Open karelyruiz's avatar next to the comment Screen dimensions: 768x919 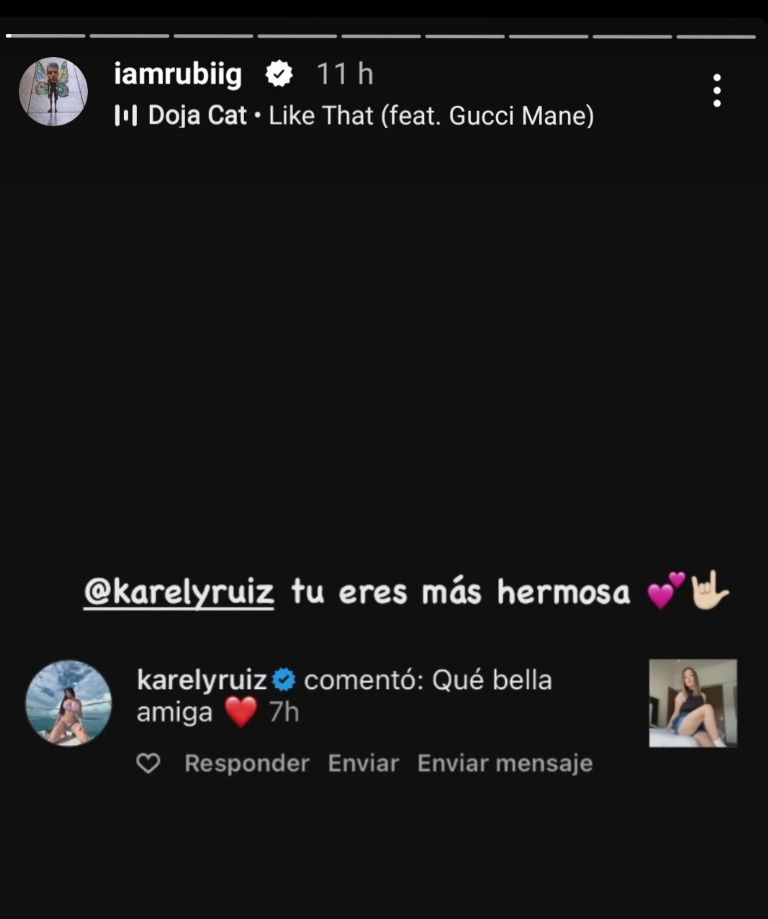pos(68,703)
